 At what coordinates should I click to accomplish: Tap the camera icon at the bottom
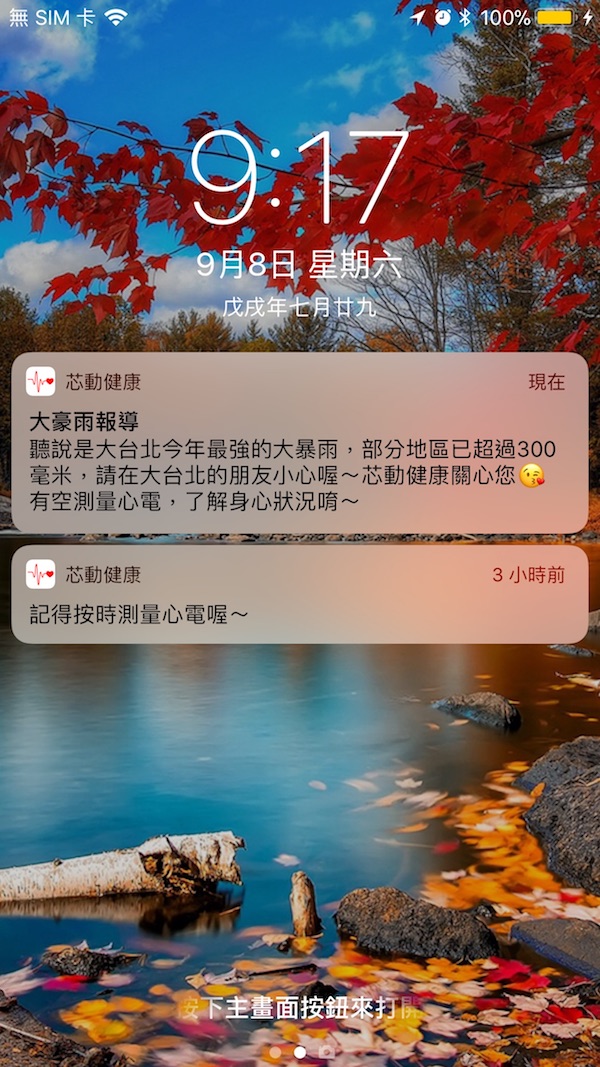[x=326, y=1052]
